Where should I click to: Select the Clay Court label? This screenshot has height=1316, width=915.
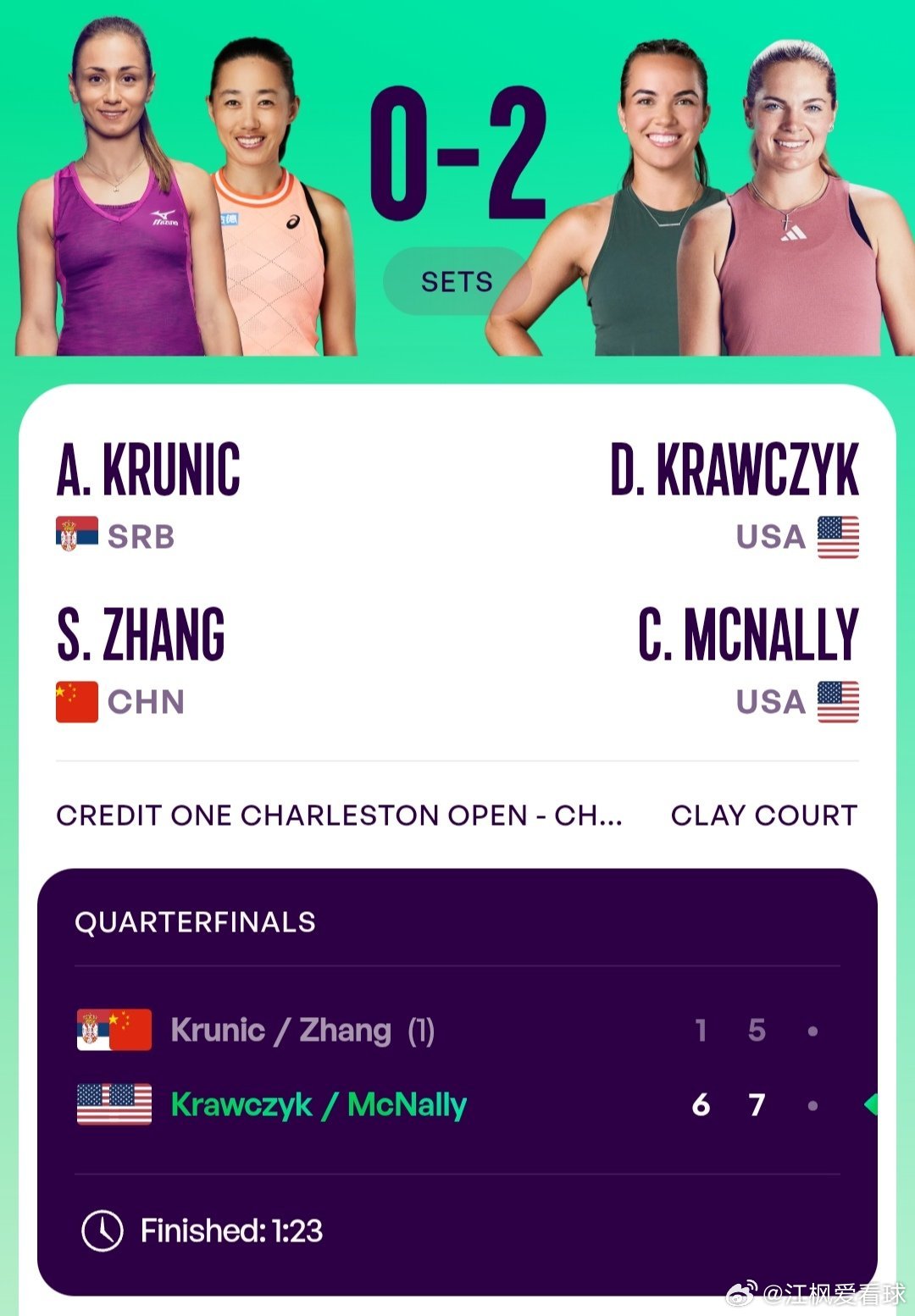(x=764, y=816)
